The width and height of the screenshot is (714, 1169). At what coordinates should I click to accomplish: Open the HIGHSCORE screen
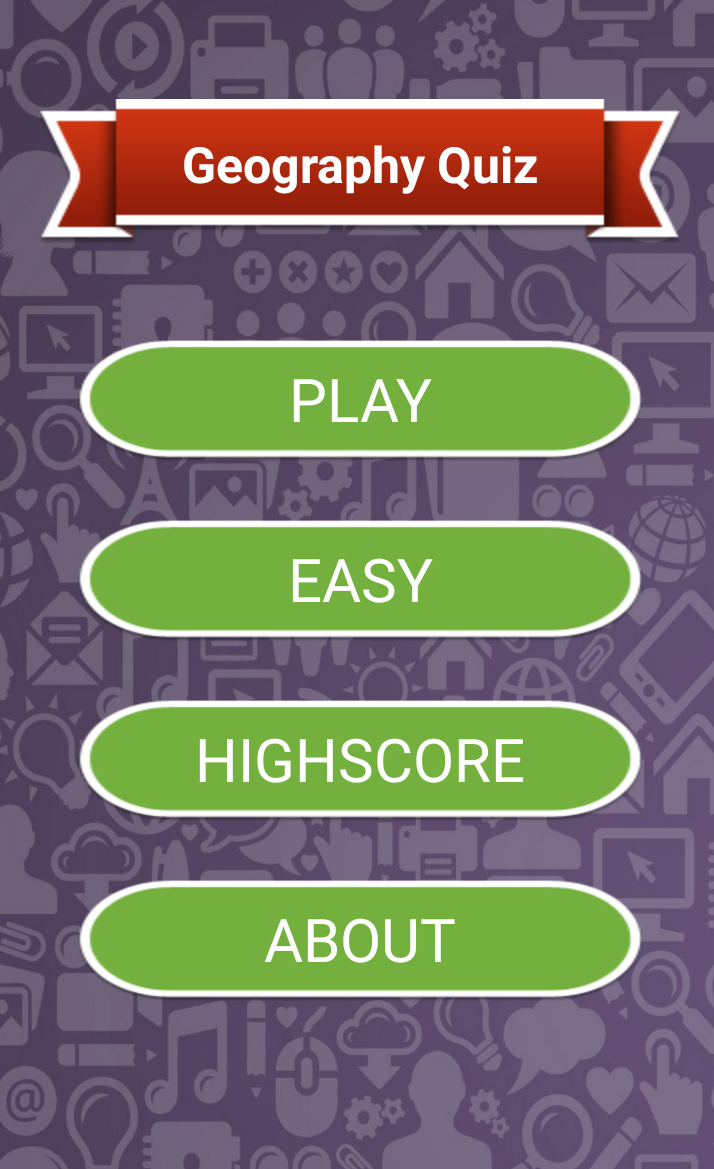(x=360, y=760)
